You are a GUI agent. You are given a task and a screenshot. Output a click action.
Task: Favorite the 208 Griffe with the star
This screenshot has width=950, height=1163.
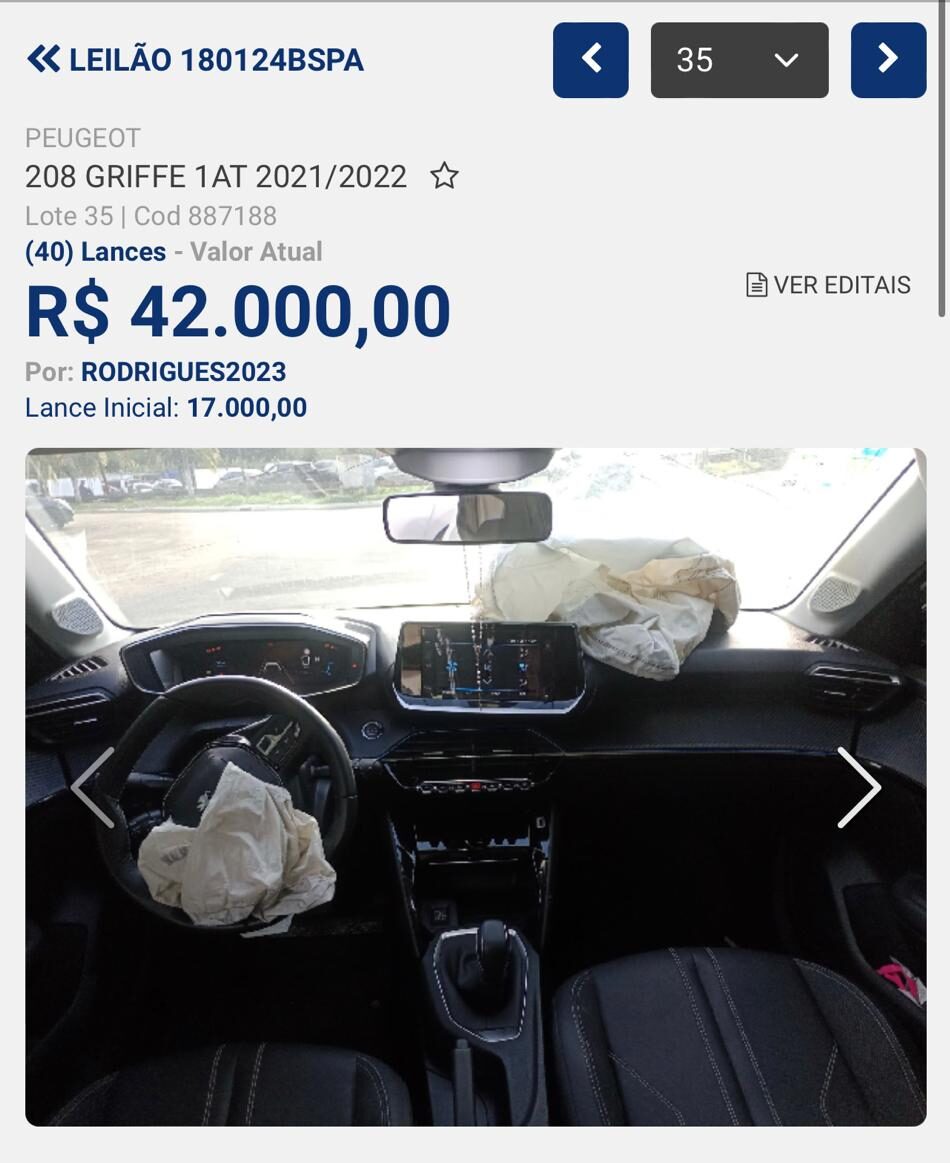click(x=444, y=177)
